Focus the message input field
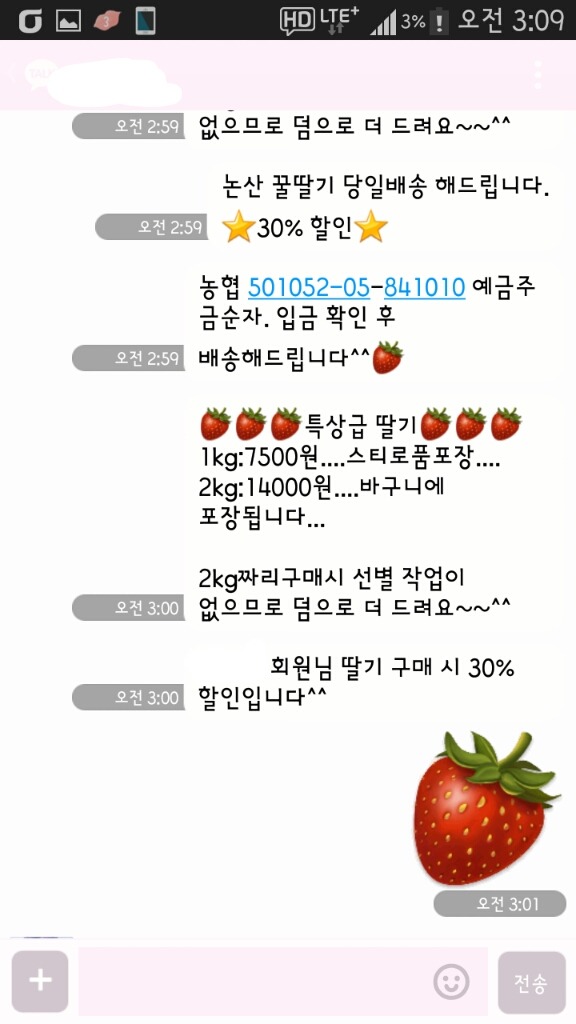The height and width of the screenshot is (1024, 576). point(283,982)
